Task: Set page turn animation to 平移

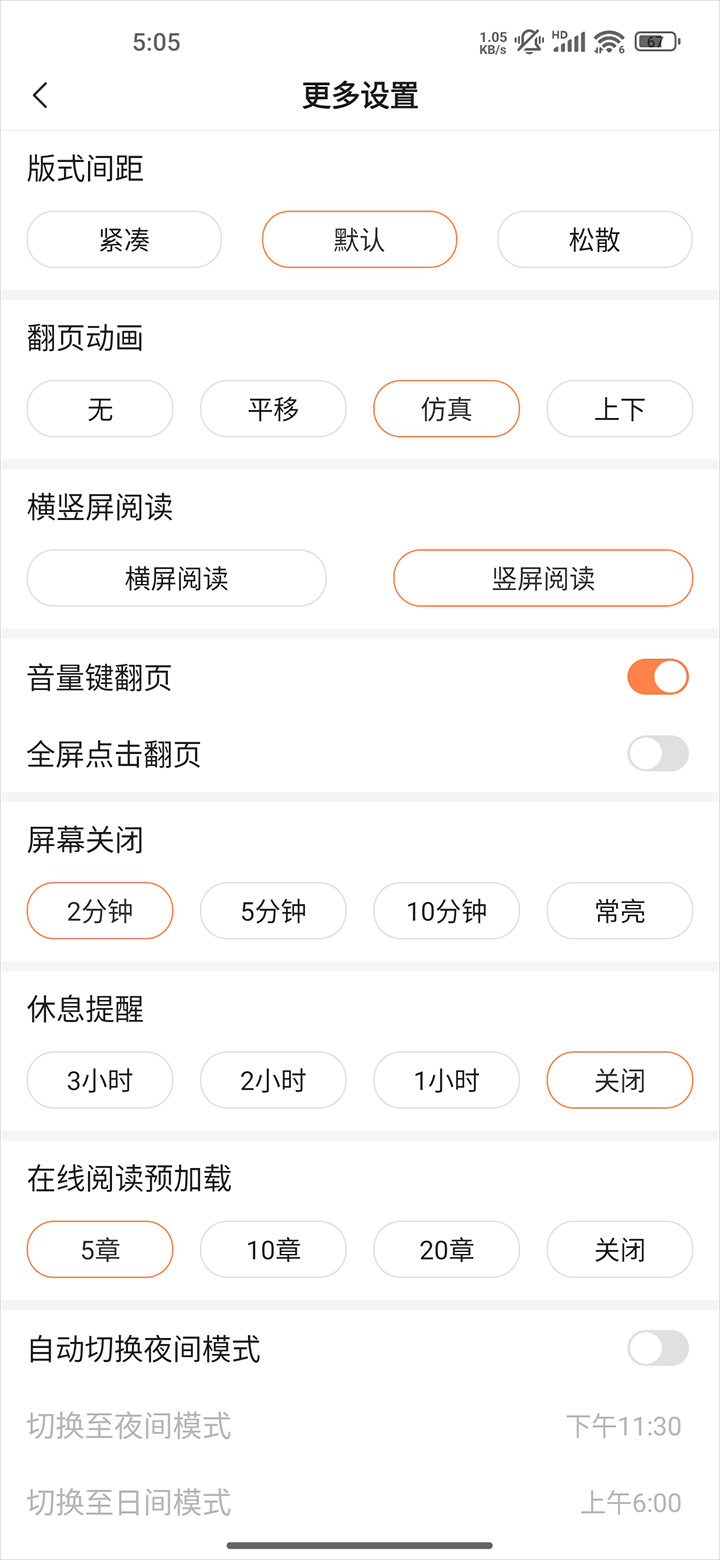Action: 273,408
